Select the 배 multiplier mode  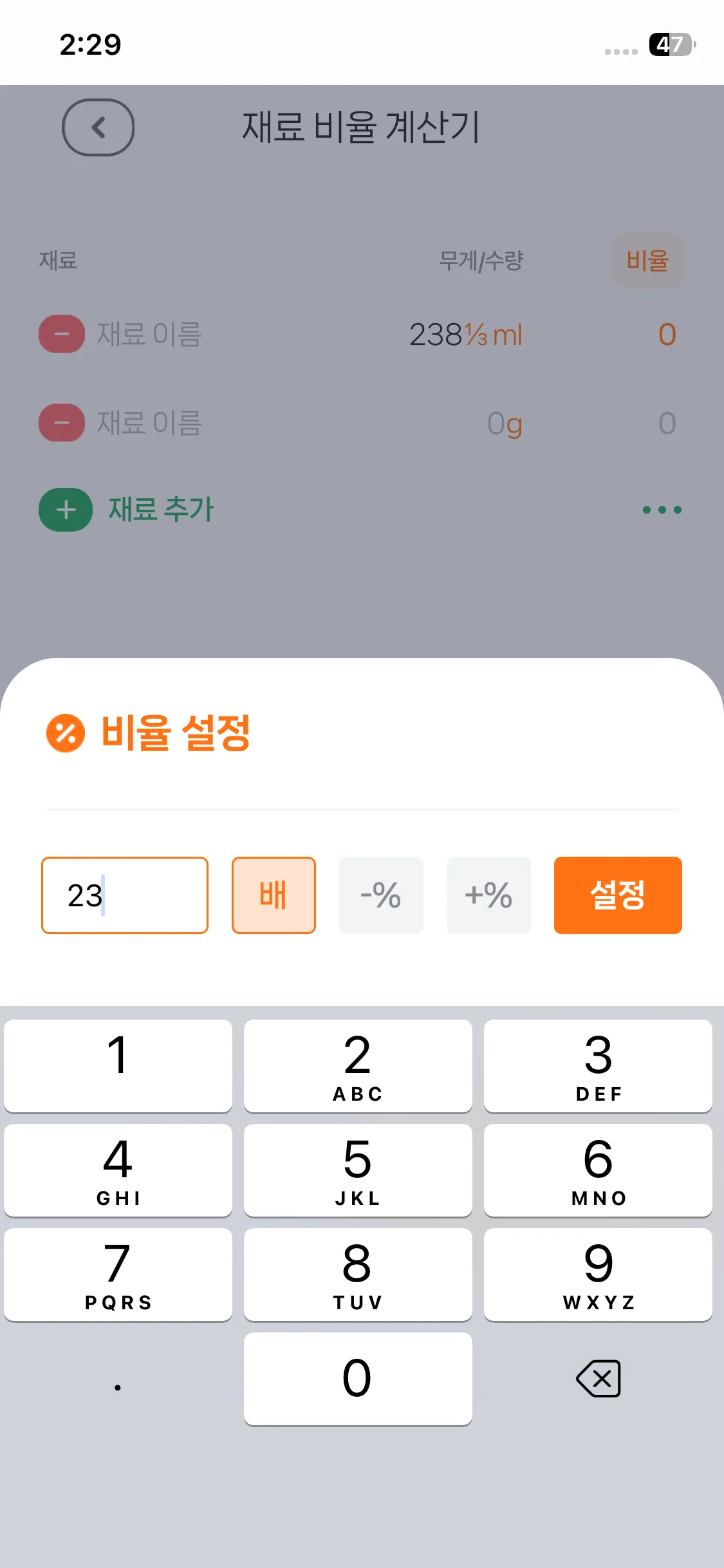pyautogui.click(x=273, y=895)
